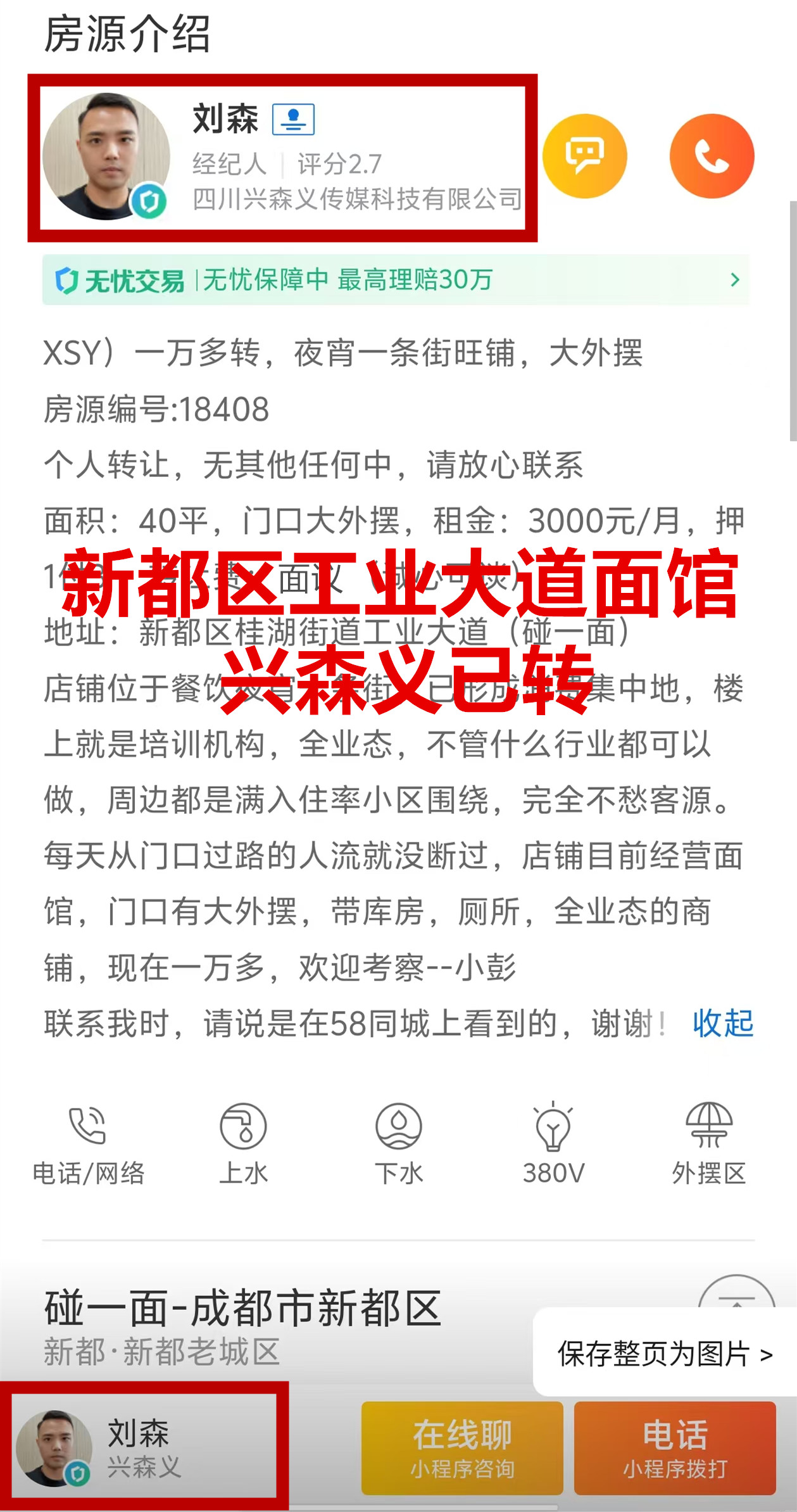Open the 无忧交易 guarantee banner

395,280
